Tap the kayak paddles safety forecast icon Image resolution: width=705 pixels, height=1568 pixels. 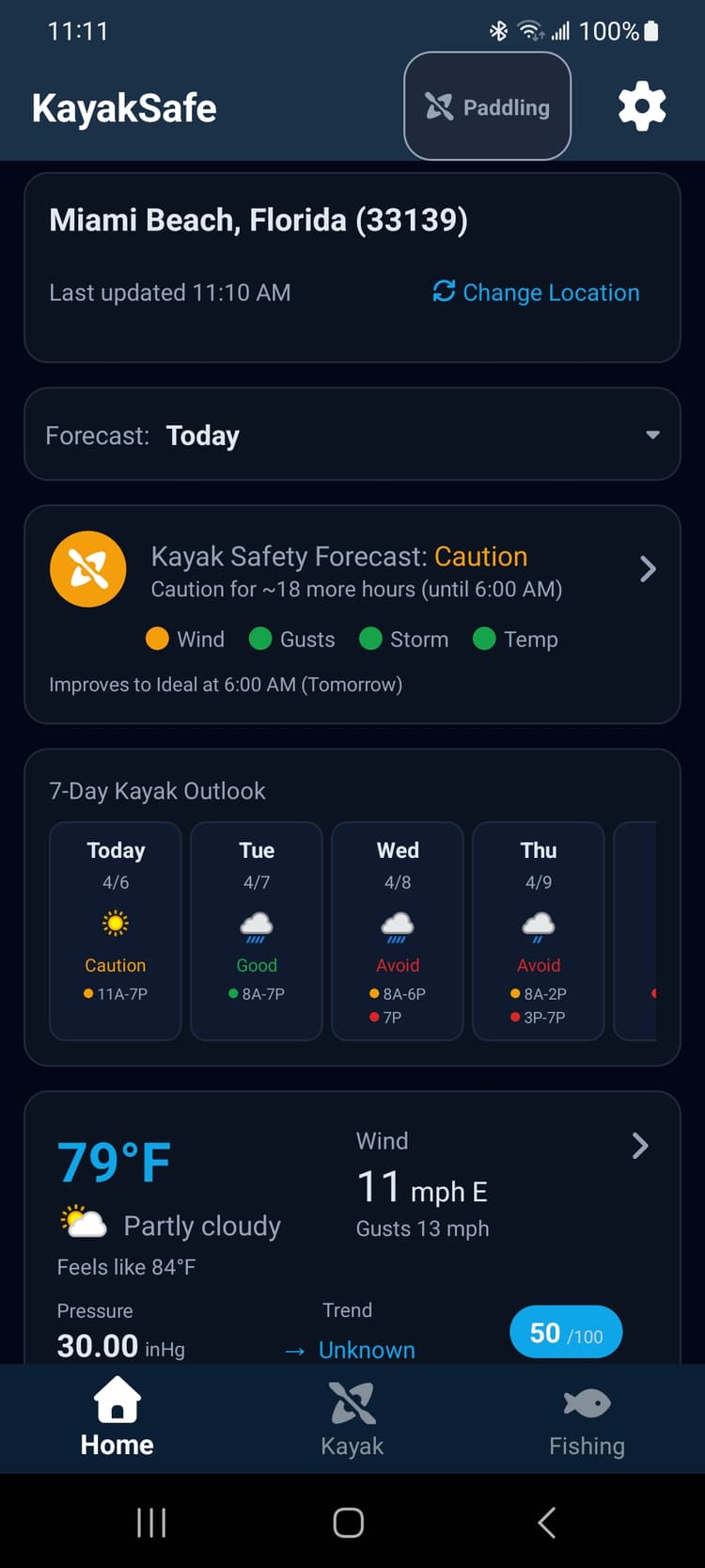87,568
